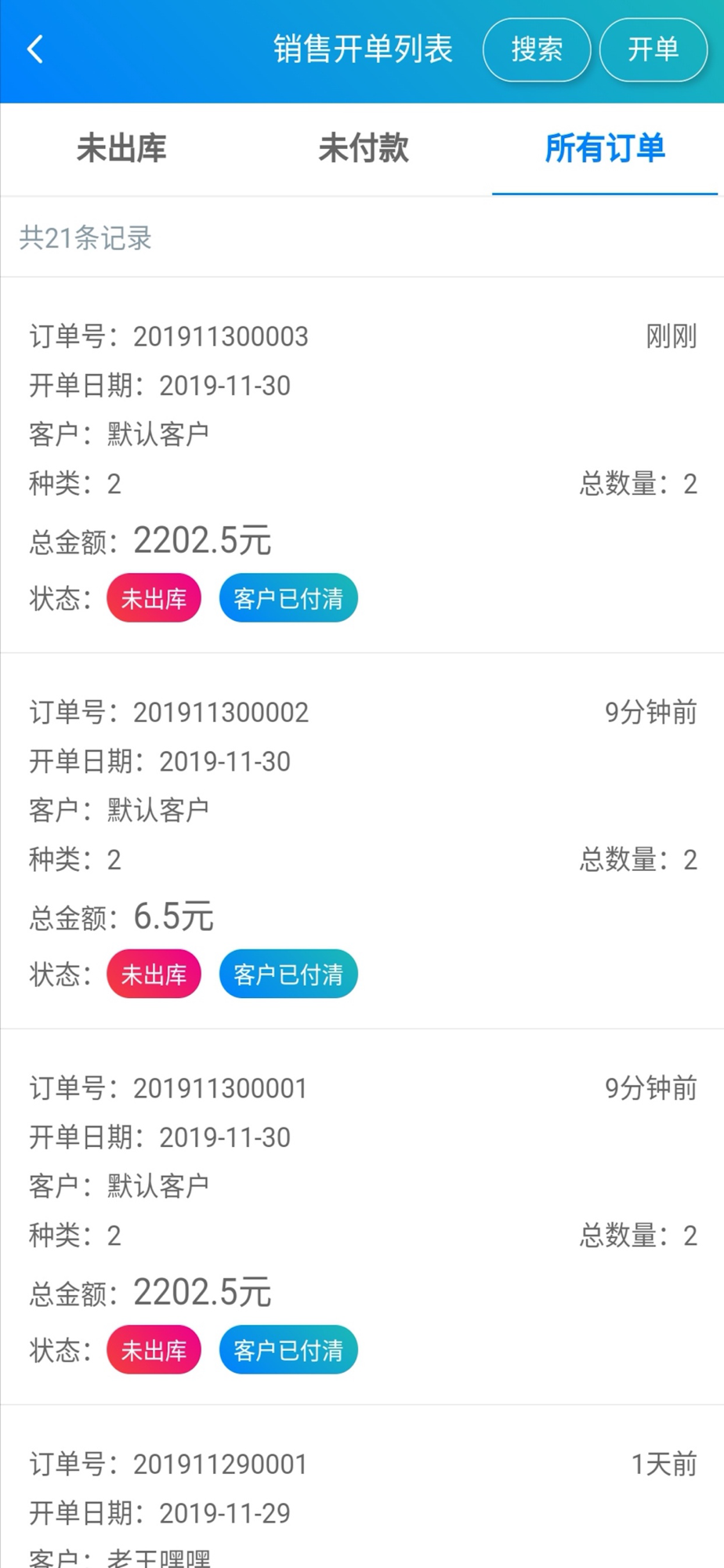Open order 201911290001
The image size is (724, 1568).
pyautogui.click(x=362, y=1490)
